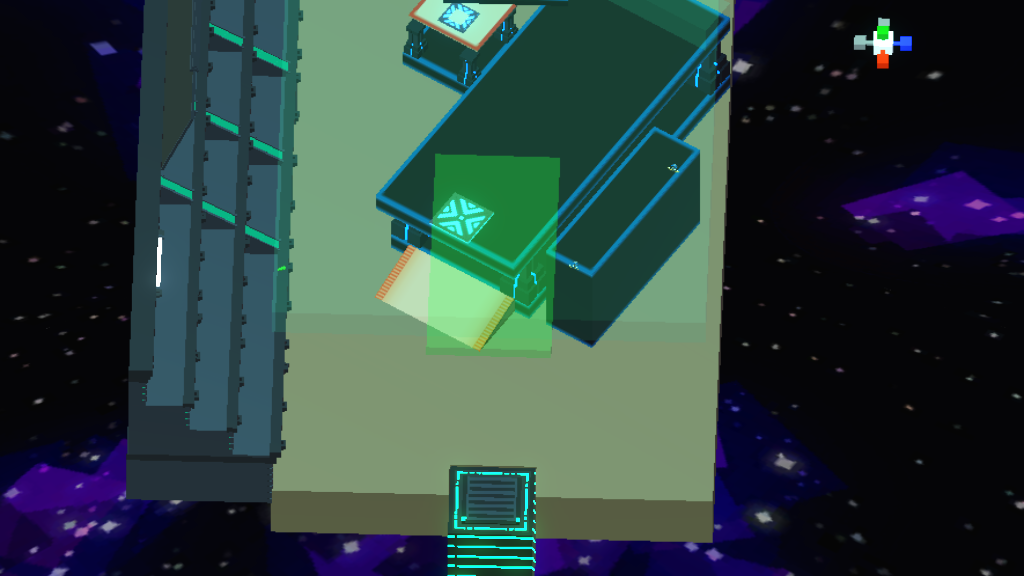Image resolution: width=1024 pixels, height=576 pixels.
Task: Click the white center cube of the view gizmo
Action: tap(883, 44)
